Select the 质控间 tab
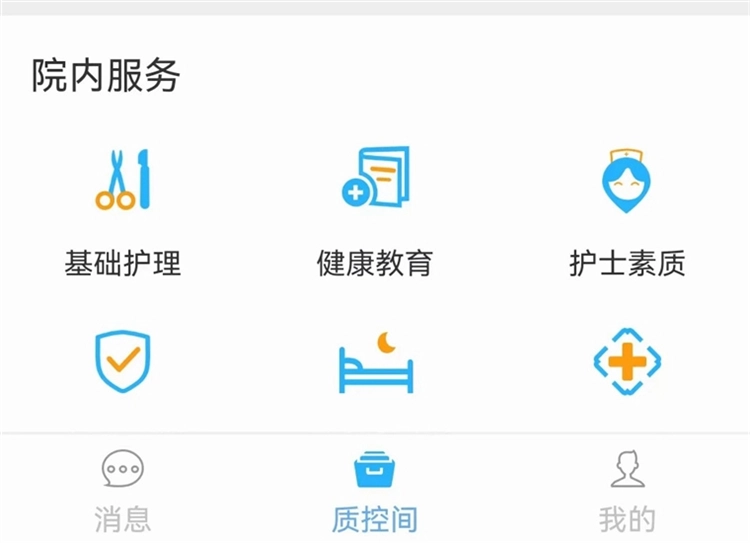Screen dimensions: 750x543 [x=375, y=490]
